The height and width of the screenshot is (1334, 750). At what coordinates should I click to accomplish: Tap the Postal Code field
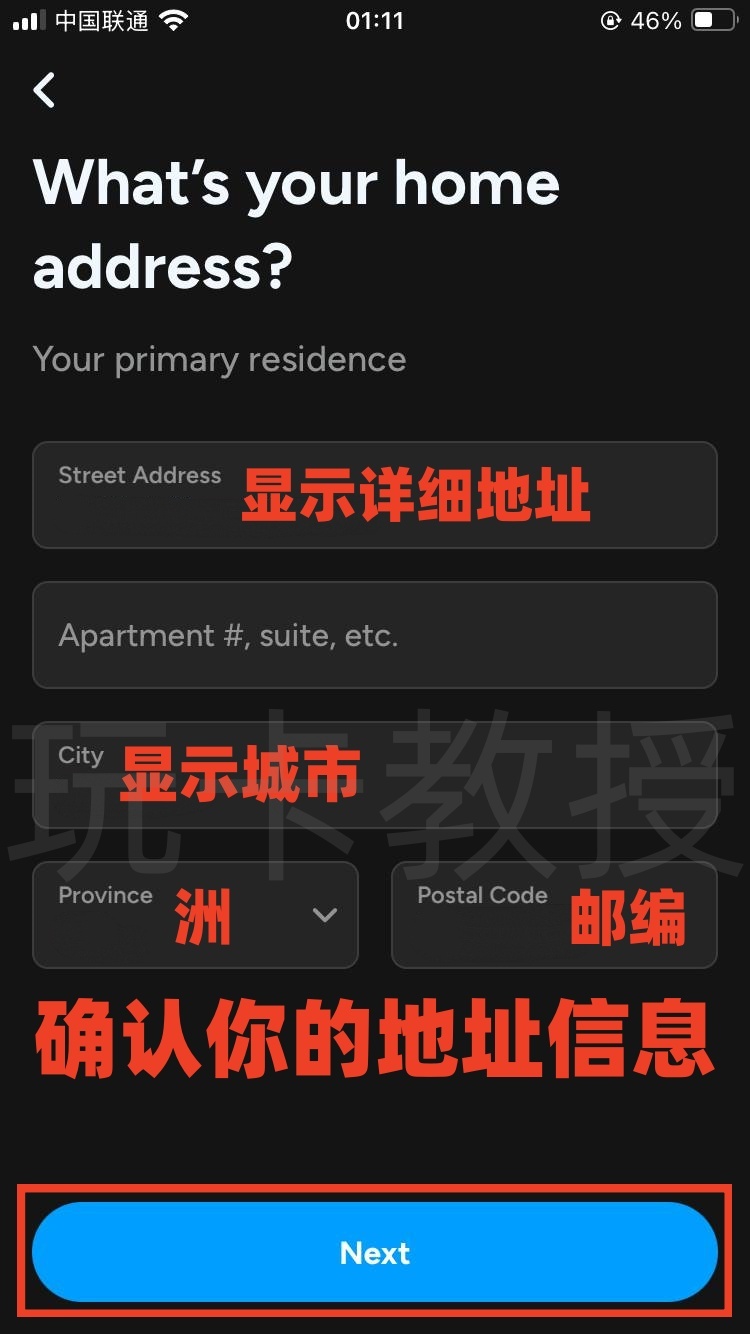coord(554,915)
